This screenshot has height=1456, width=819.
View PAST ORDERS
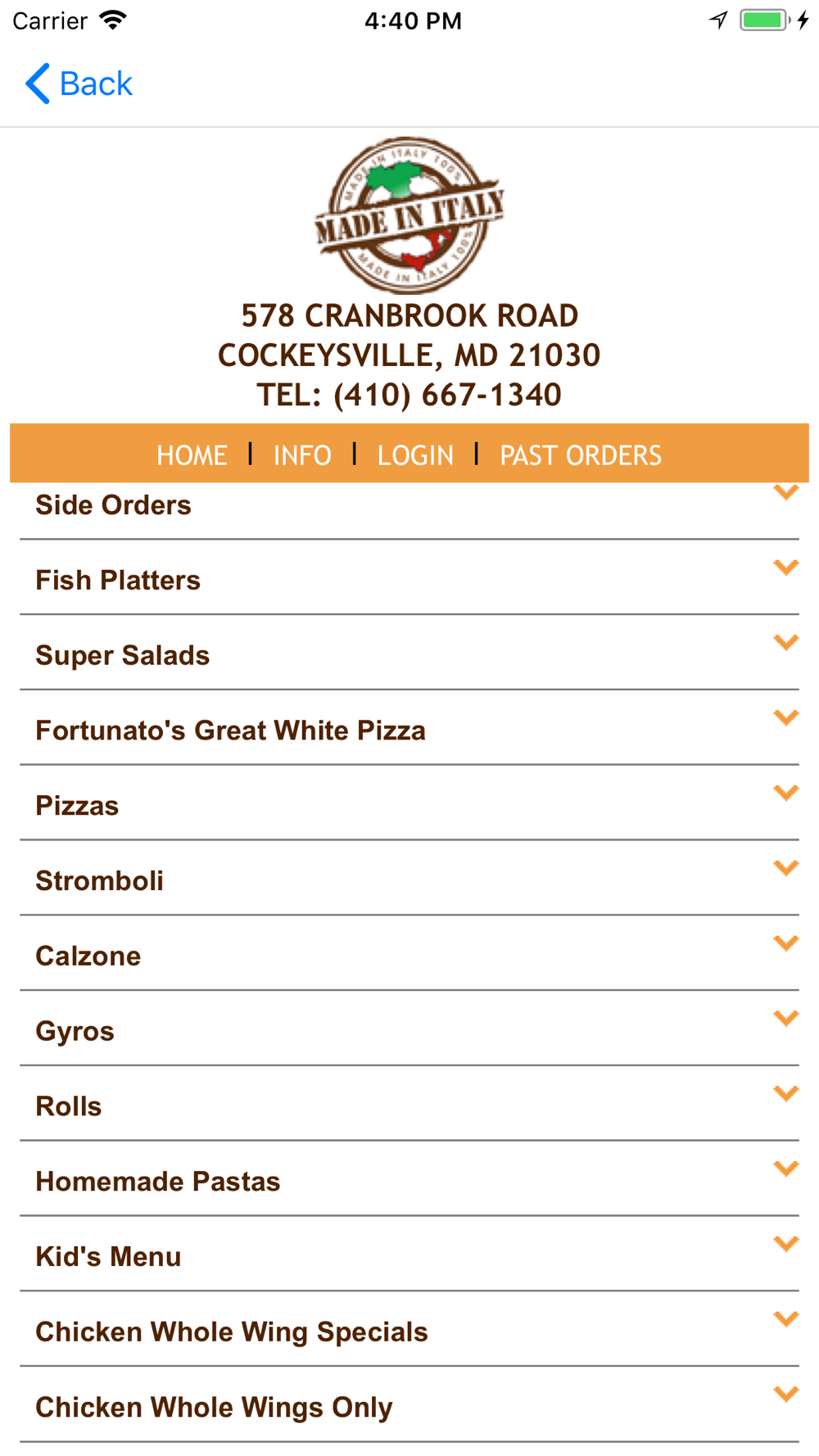click(x=581, y=455)
